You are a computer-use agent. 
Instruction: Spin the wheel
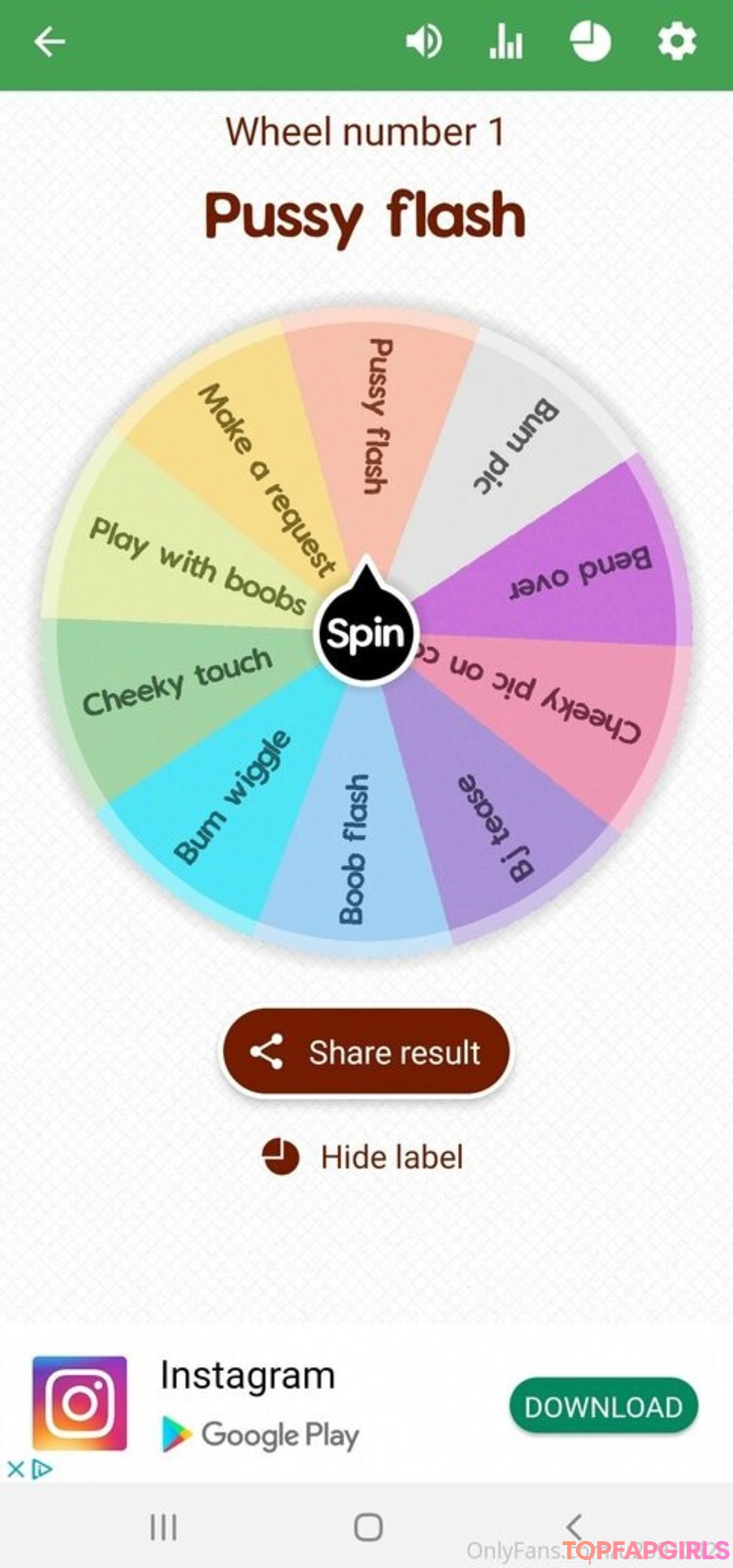[x=366, y=633]
